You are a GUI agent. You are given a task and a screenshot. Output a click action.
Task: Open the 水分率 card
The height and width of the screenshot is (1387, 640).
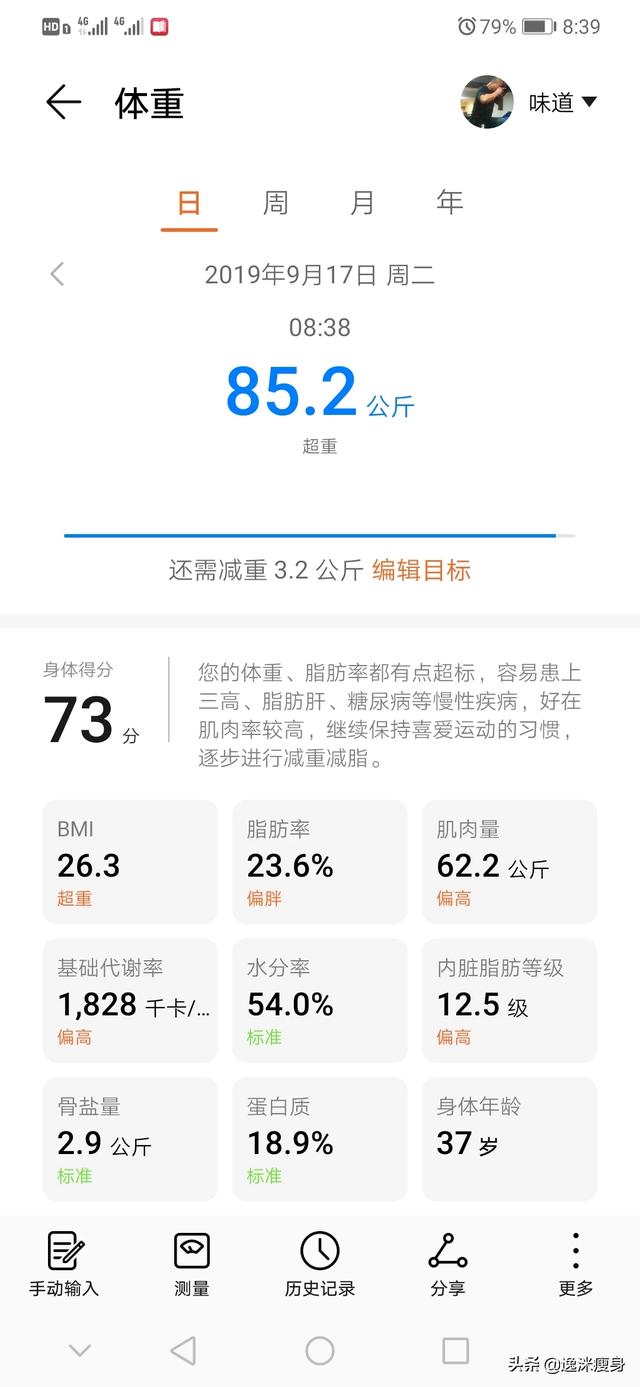click(320, 1000)
